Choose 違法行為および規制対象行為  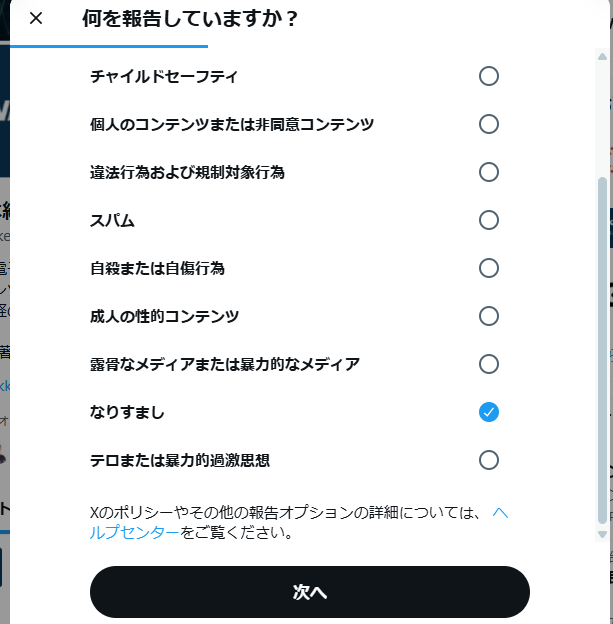click(488, 172)
